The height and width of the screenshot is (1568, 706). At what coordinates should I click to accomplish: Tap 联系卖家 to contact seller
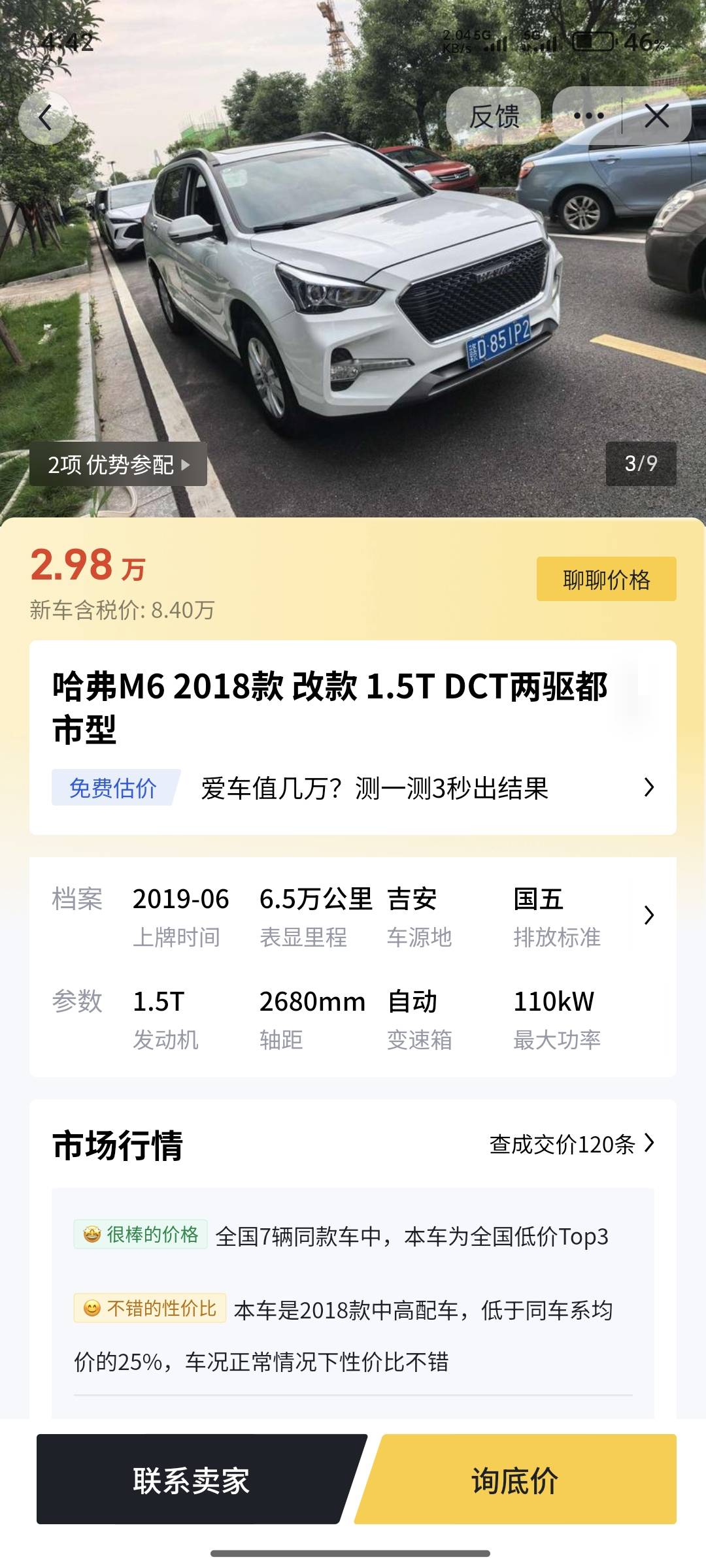point(191,1480)
